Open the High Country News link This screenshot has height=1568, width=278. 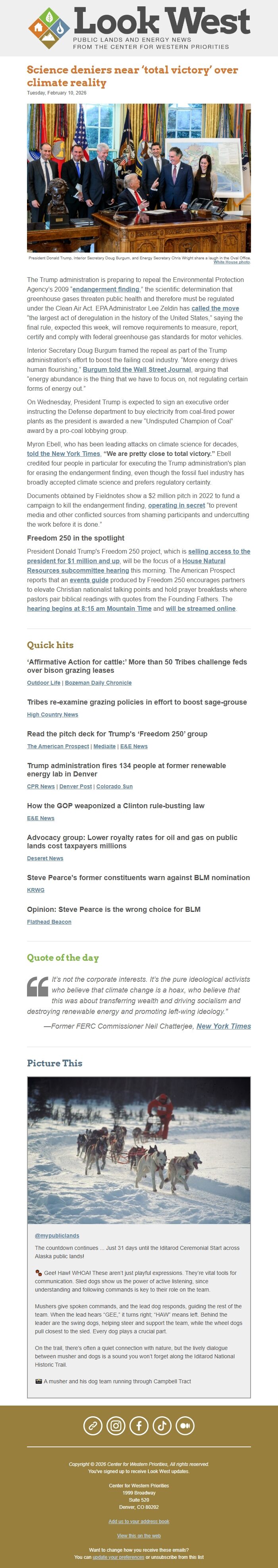coord(52,714)
